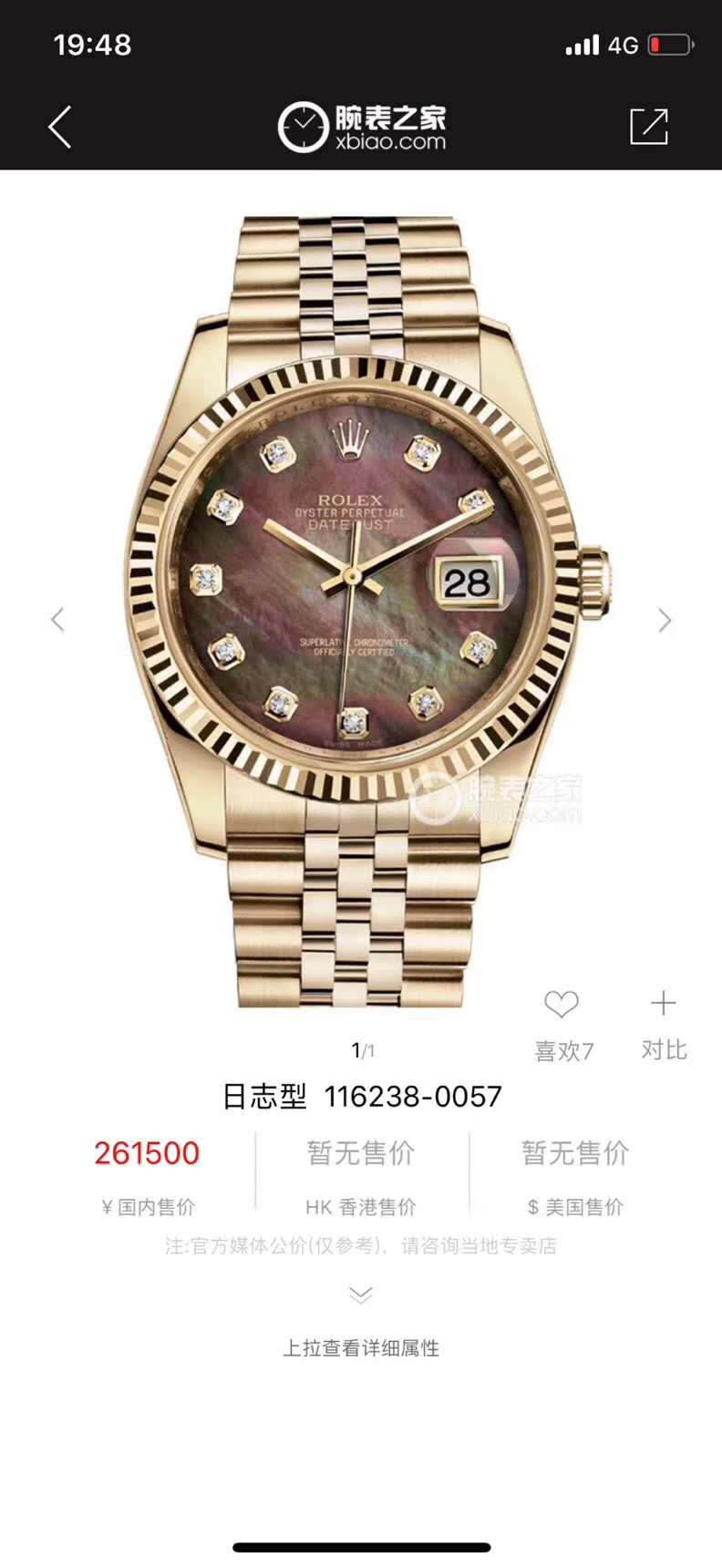Show next watch image
Viewport: 722px width, 1568px height.
click(665, 620)
